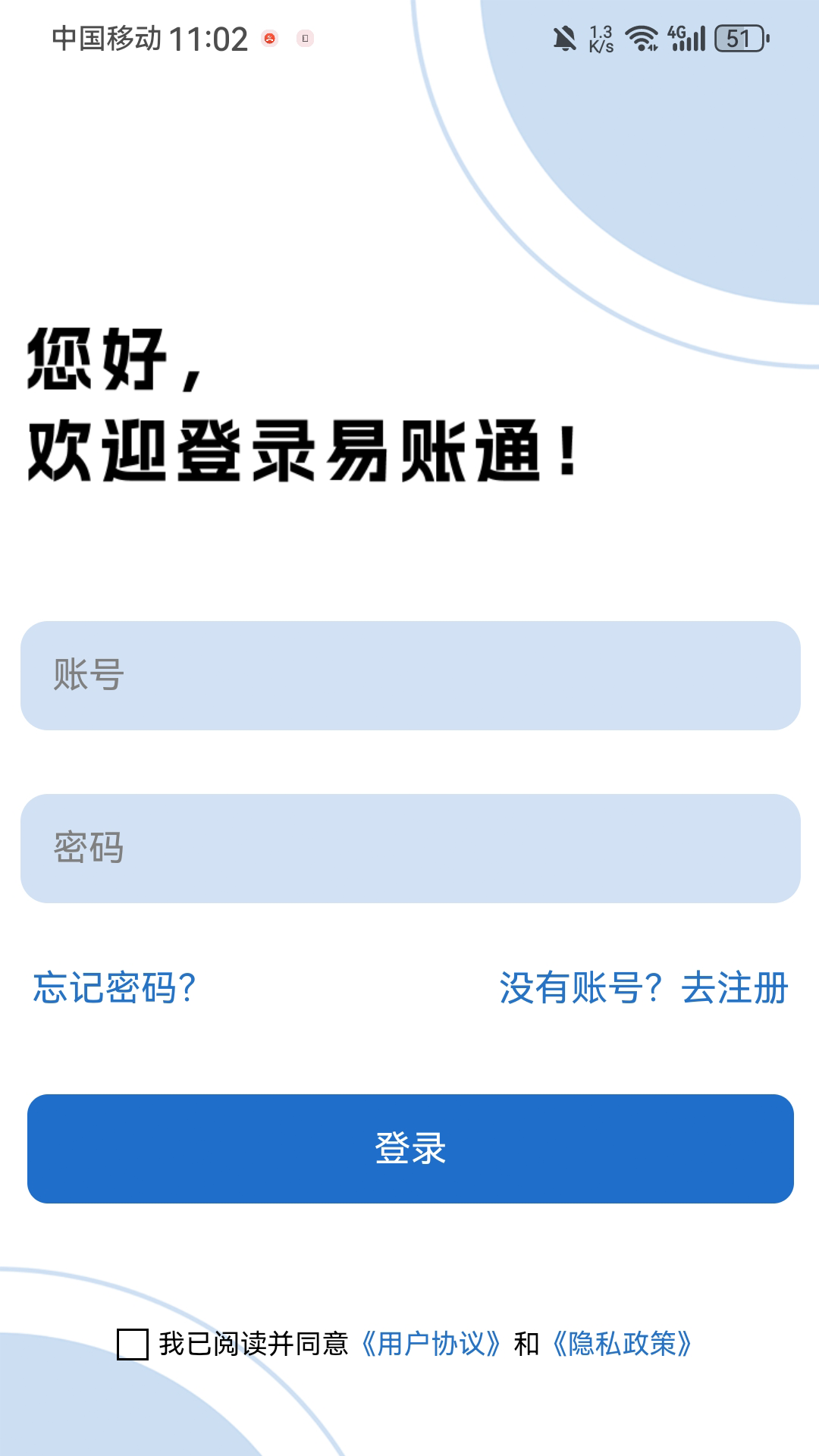The height and width of the screenshot is (1456, 819).
Task: Open the 《用户协议》 link
Action: 431,1344
